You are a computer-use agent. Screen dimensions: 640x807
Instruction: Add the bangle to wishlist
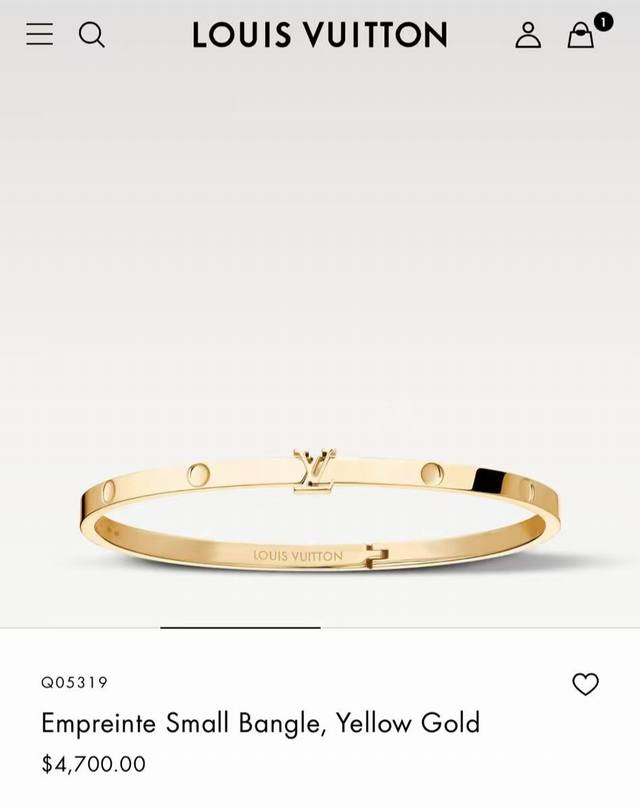pos(585,684)
